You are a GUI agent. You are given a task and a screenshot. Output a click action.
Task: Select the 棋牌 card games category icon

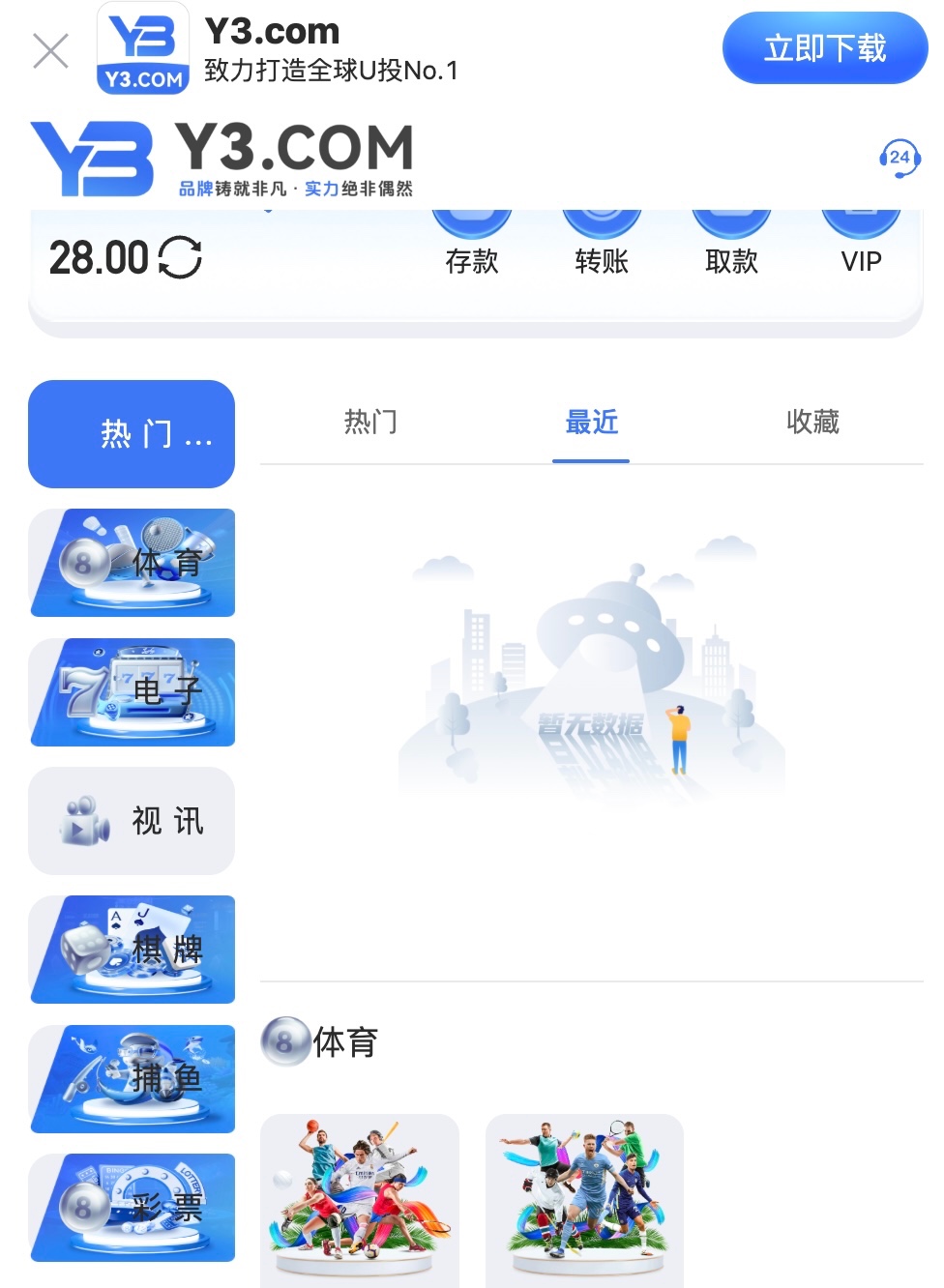(x=132, y=950)
